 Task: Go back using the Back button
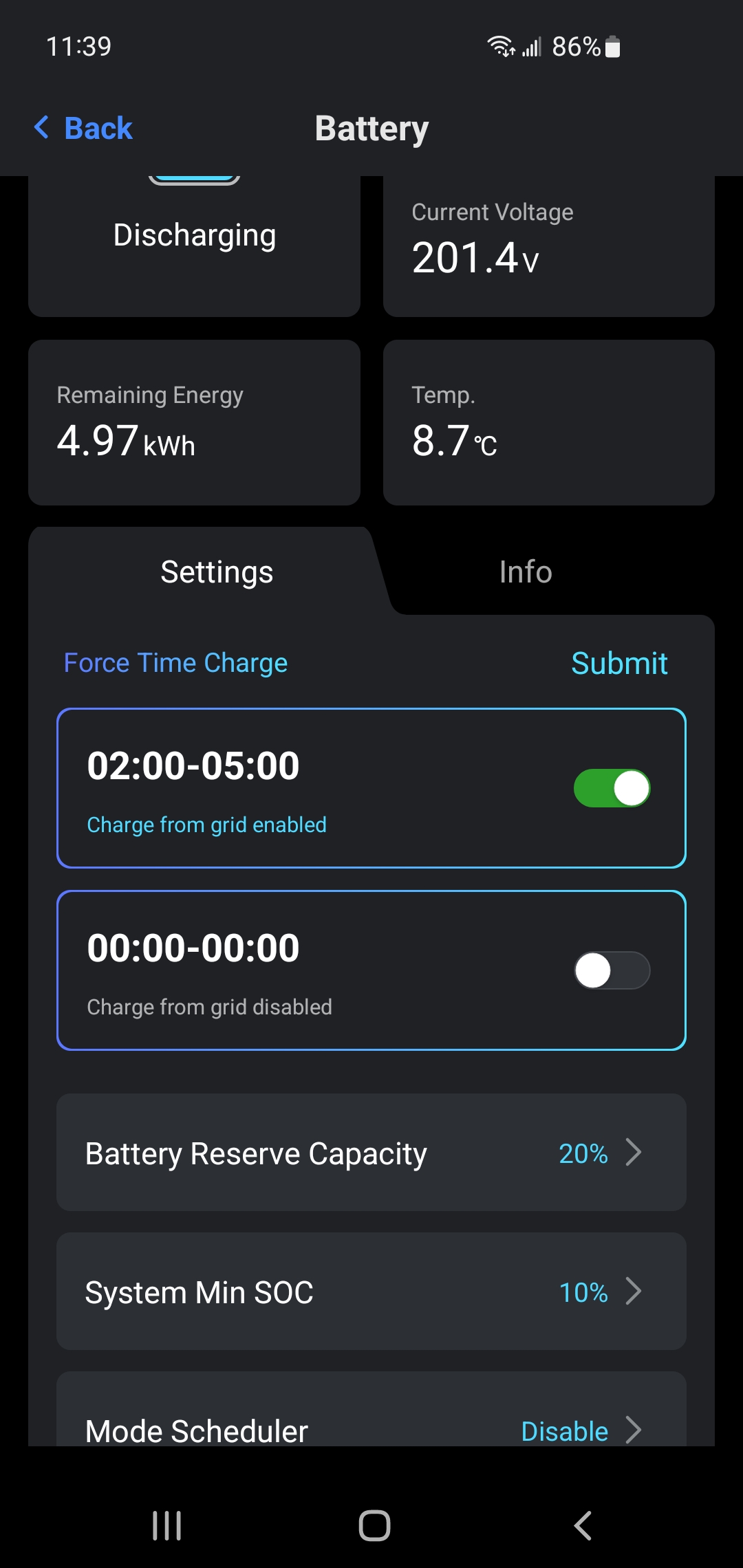pos(84,129)
